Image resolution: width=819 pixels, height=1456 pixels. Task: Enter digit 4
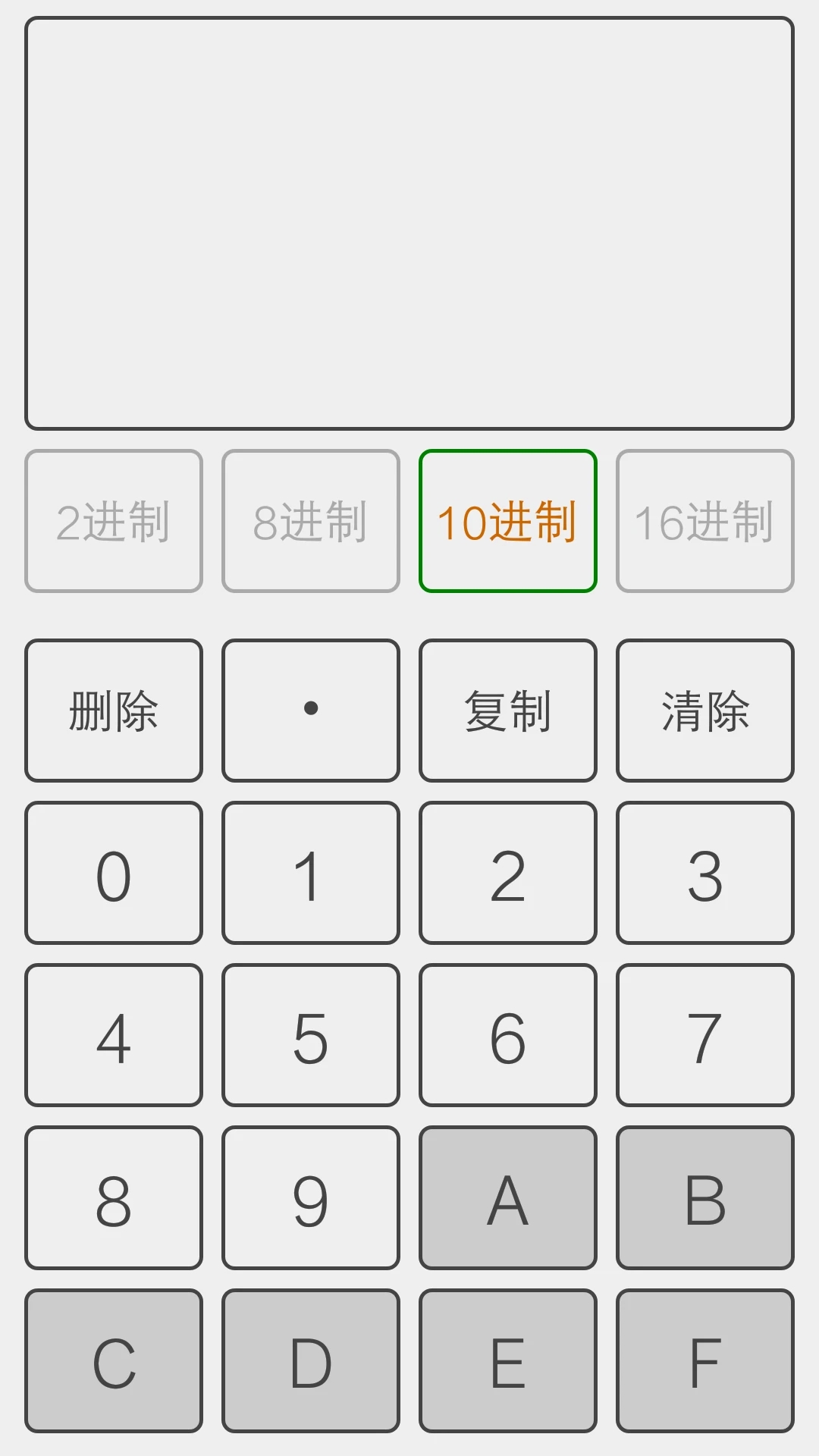point(114,1035)
